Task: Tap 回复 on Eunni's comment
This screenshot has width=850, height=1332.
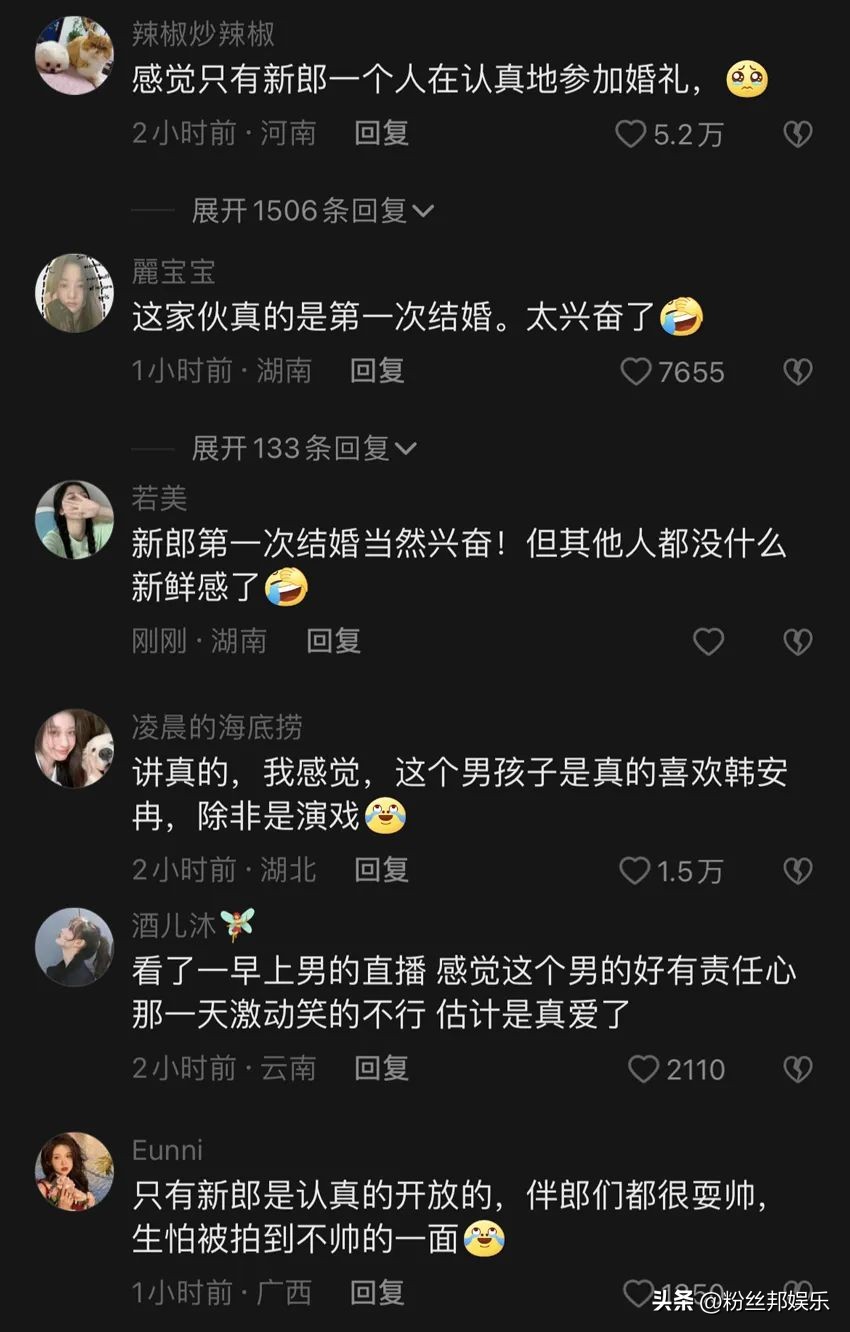Action: click(x=380, y=1293)
